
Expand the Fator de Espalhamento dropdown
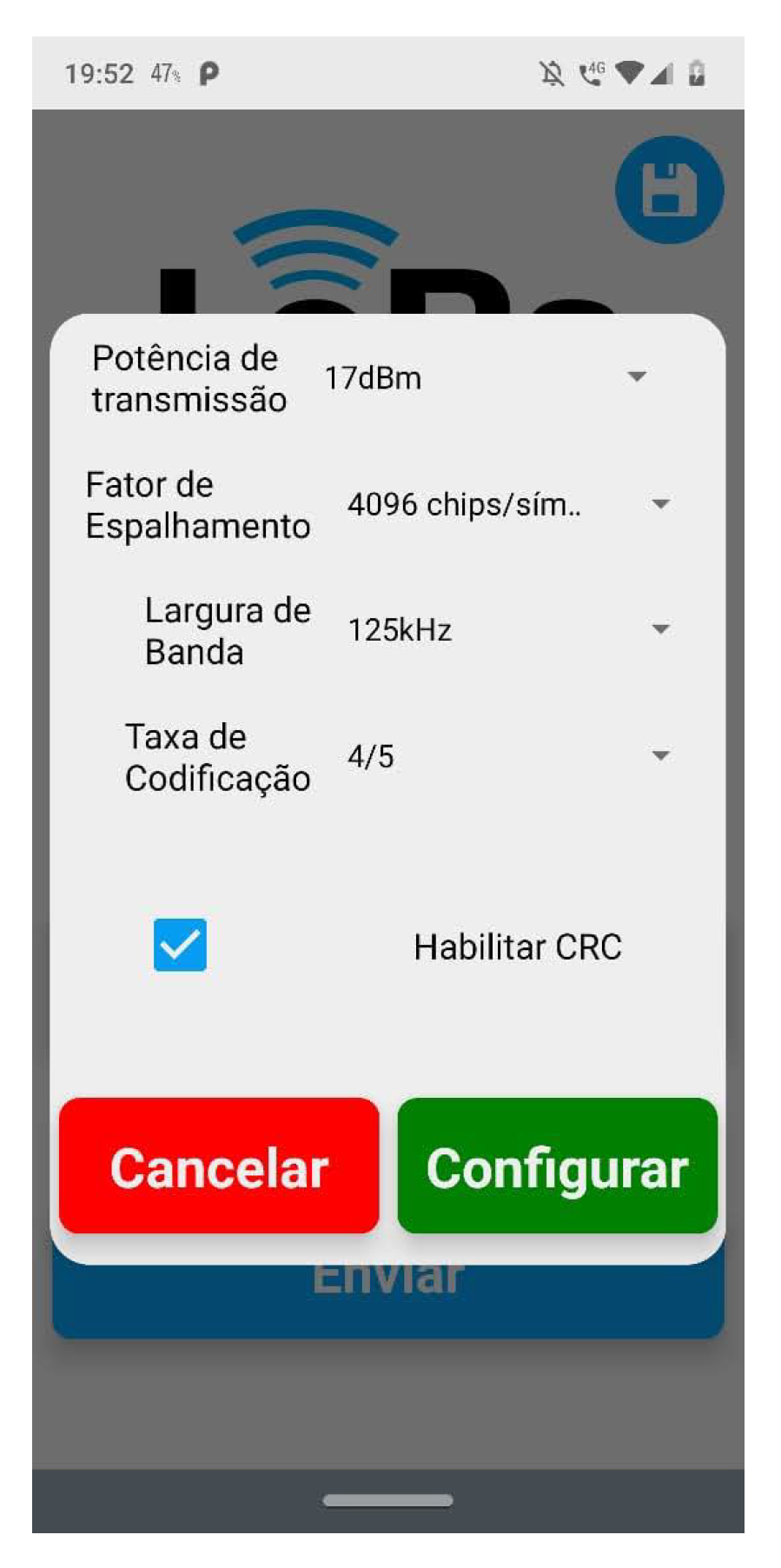tap(508, 505)
